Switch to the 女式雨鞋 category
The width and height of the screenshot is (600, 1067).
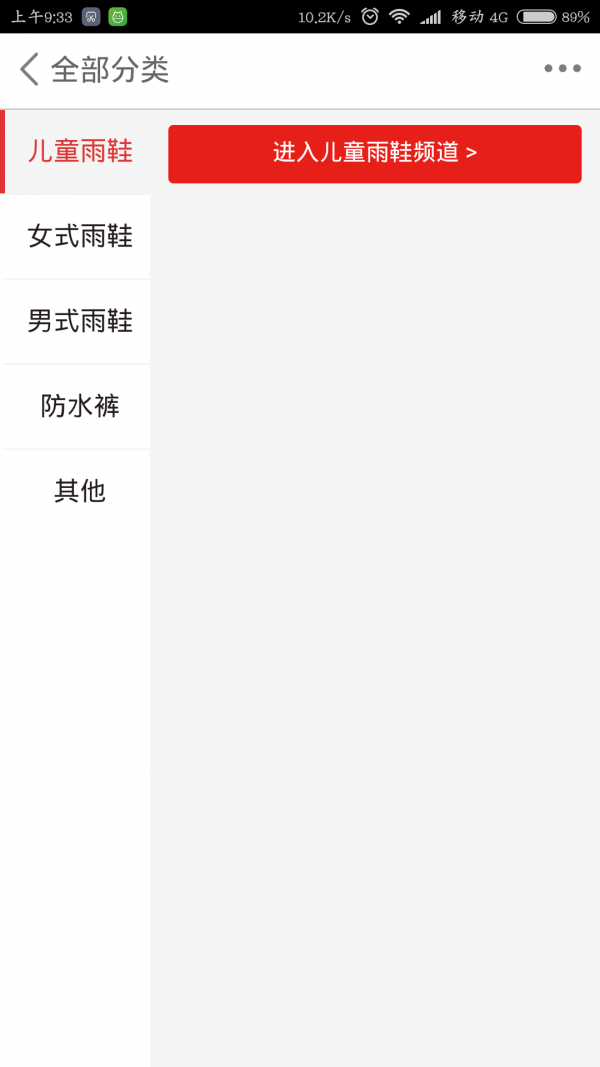78,237
